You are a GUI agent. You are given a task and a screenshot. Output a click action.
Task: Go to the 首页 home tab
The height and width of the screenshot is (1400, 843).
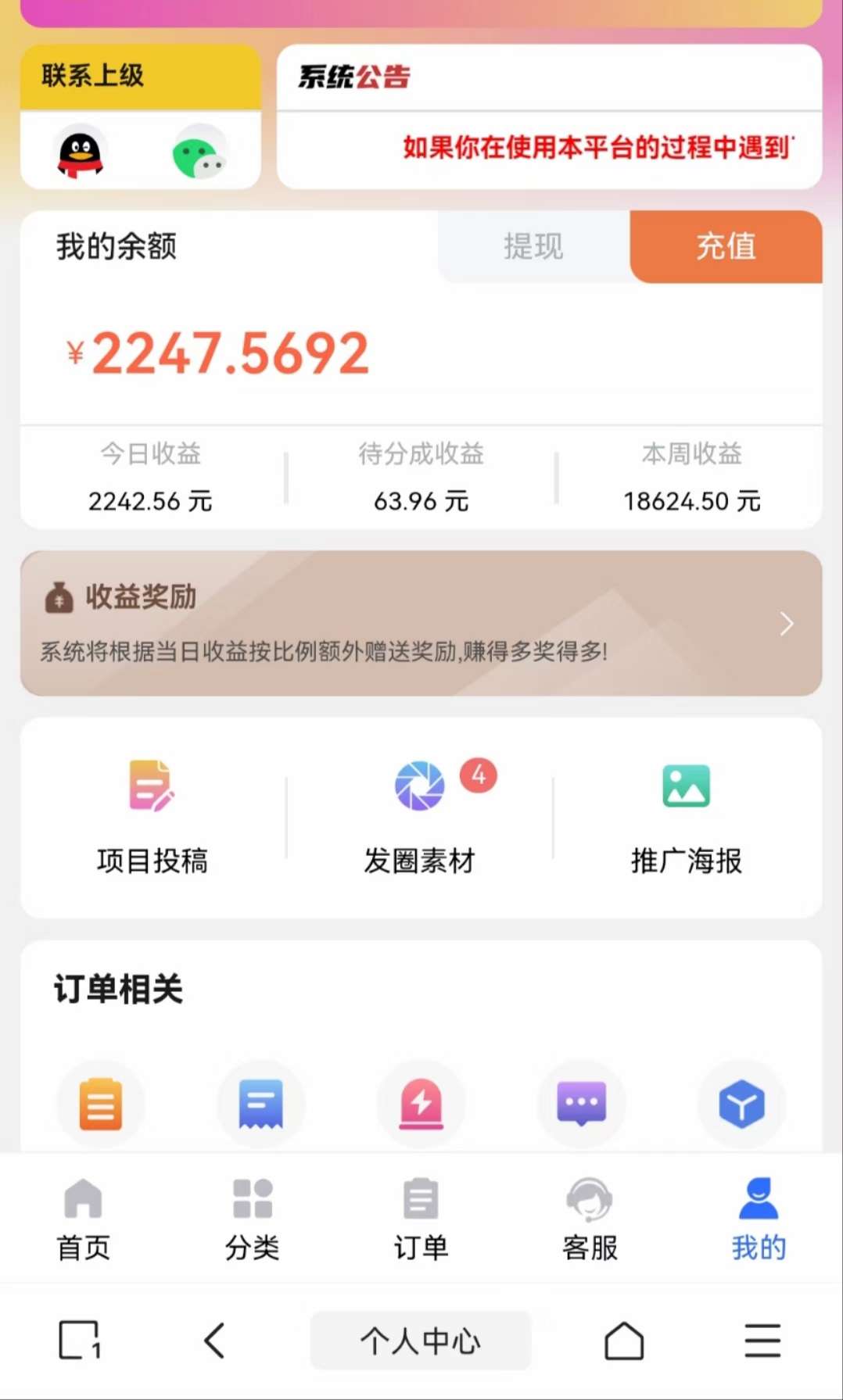point(84,1219)
